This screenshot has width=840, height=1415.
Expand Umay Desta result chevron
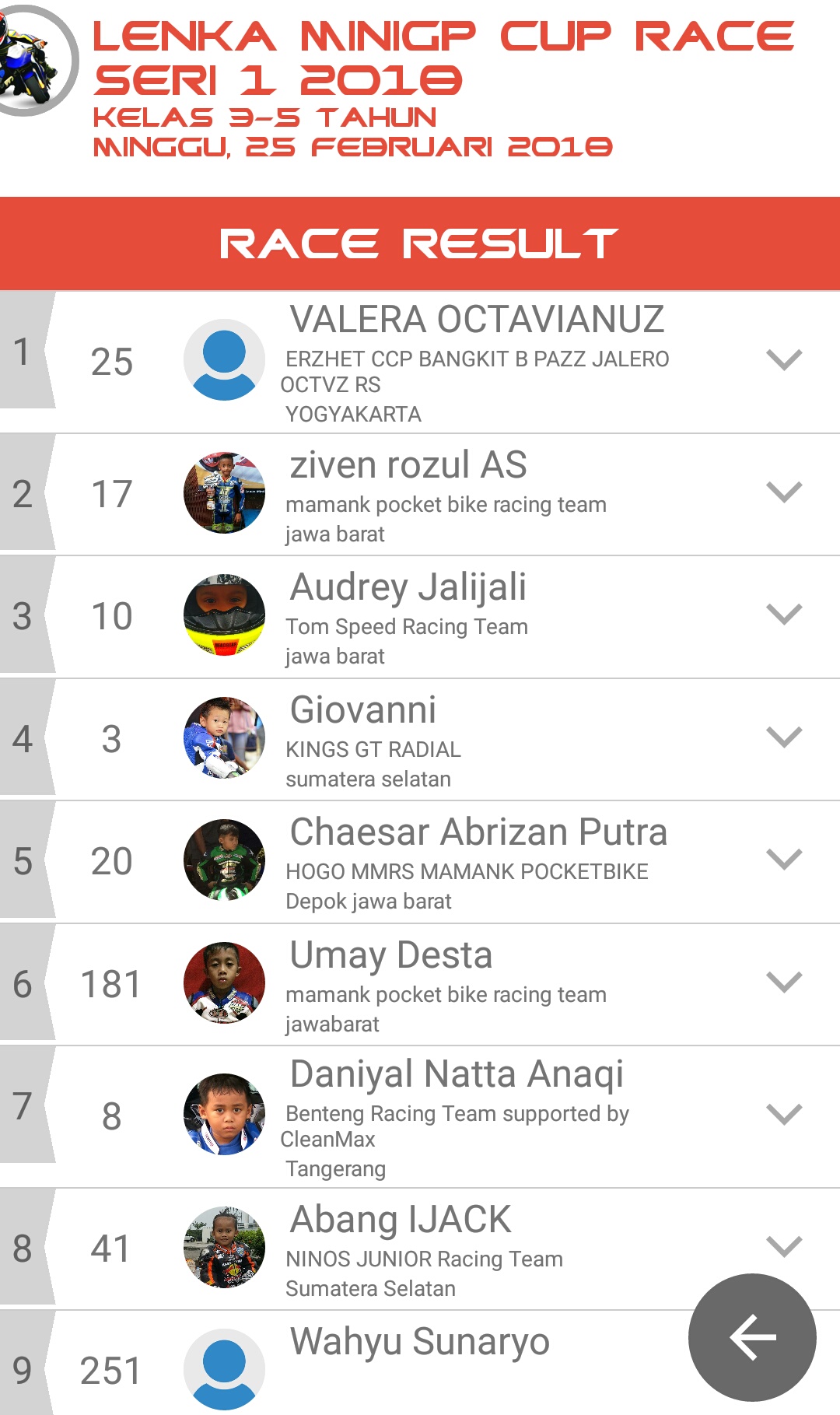point(783,982)
